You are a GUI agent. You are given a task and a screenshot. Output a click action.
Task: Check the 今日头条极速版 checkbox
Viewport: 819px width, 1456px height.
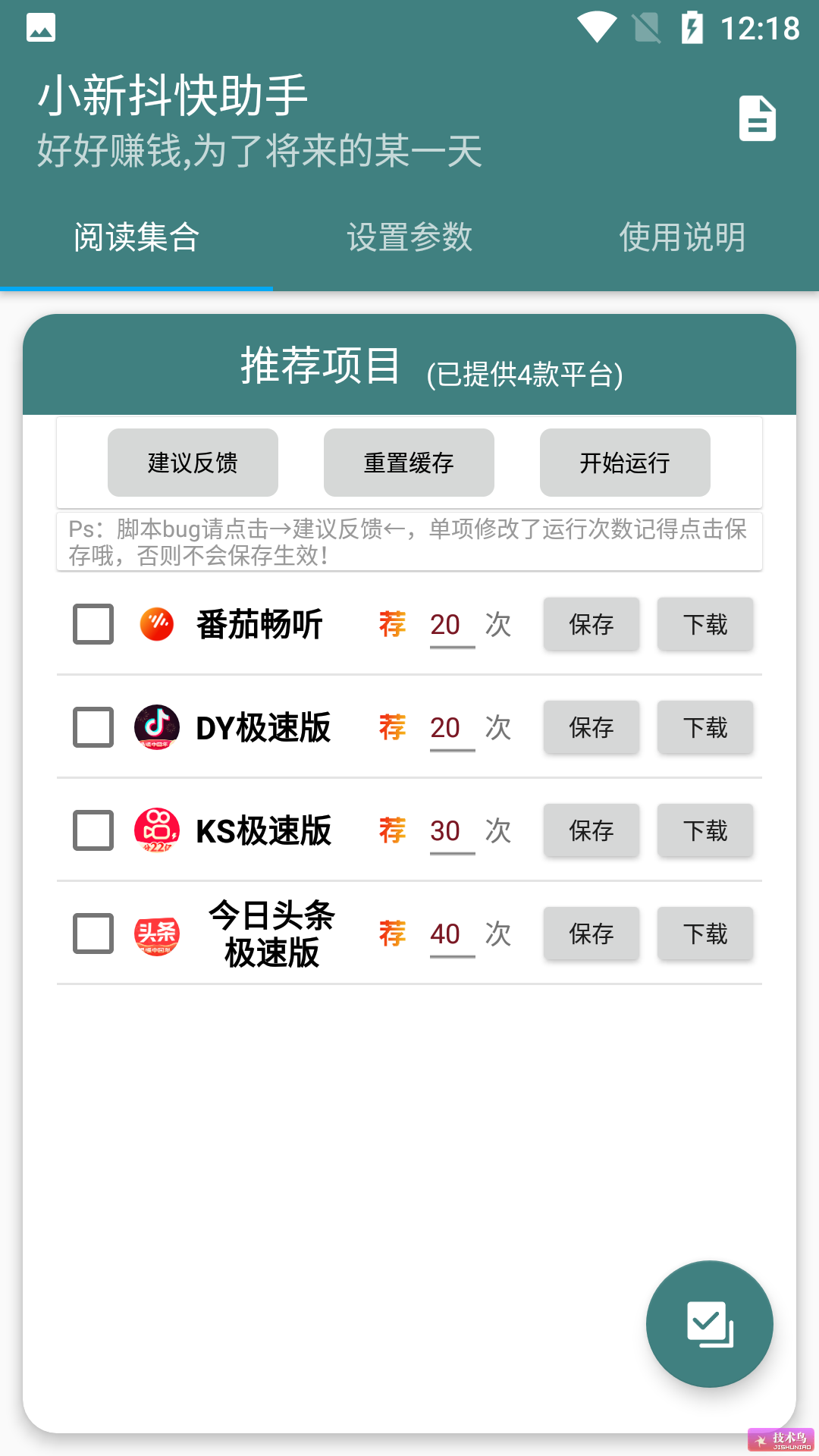(93, 934)
